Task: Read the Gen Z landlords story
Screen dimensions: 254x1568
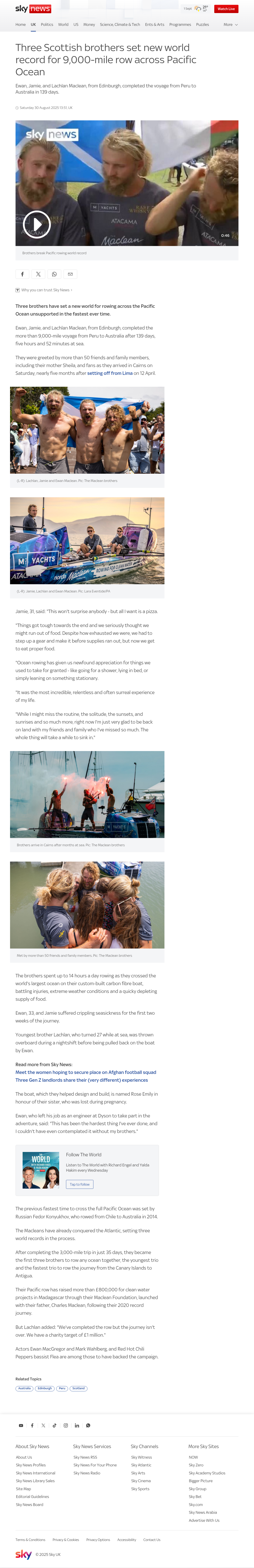Action: pos(81,1080)
